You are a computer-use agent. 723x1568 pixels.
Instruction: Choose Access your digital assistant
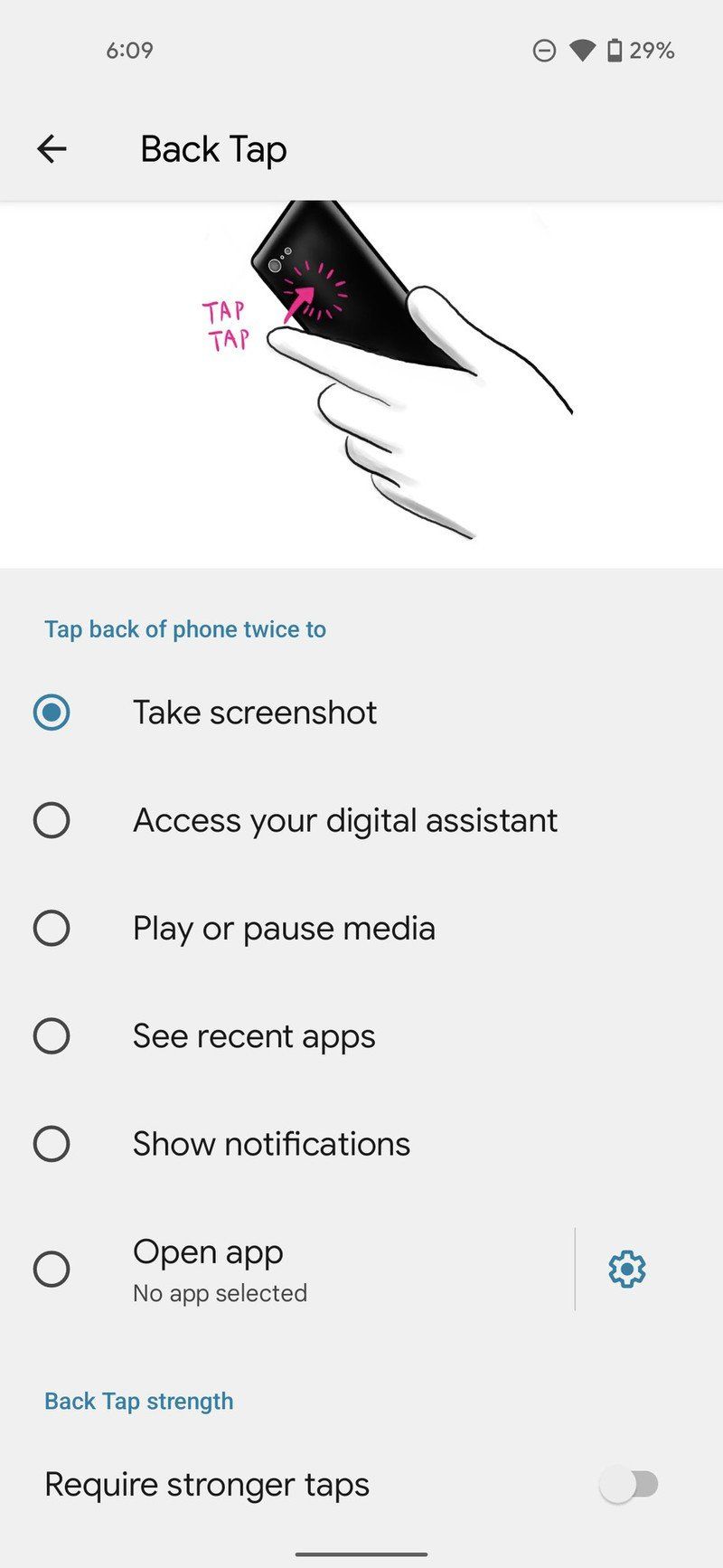click(x=52, y=820)
